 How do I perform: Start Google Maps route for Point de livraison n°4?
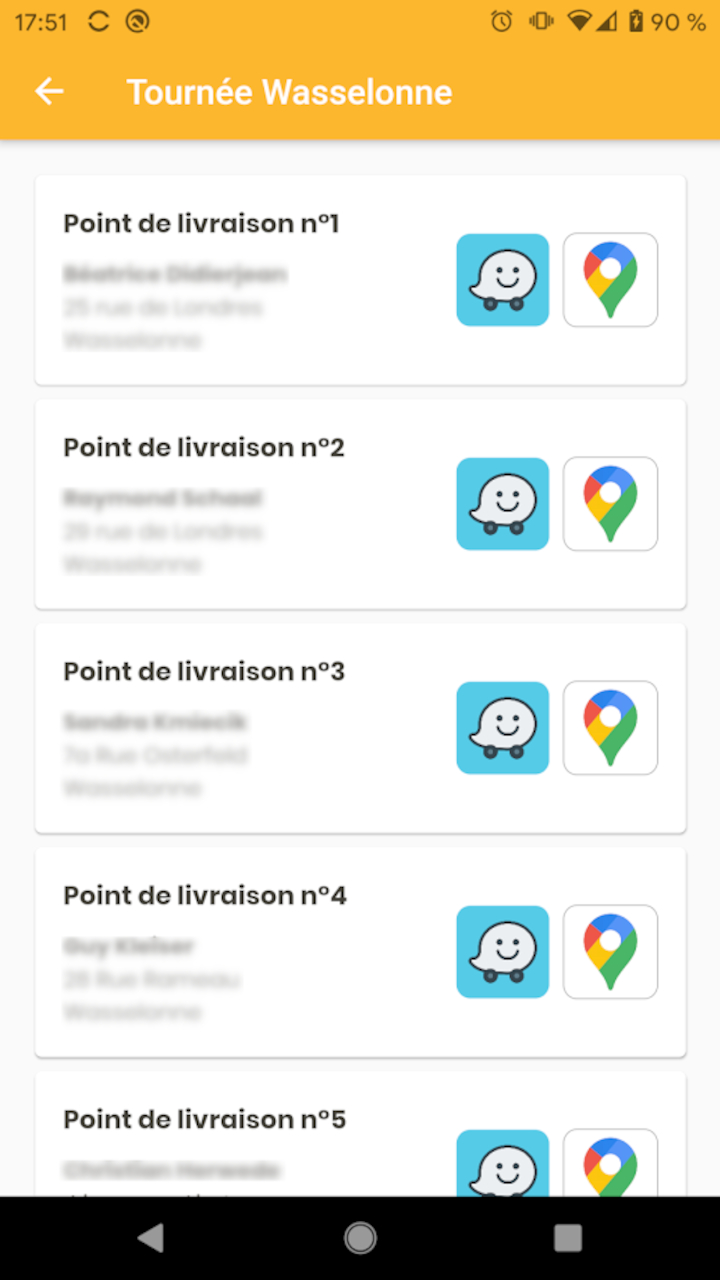click(x=610, y=952)
